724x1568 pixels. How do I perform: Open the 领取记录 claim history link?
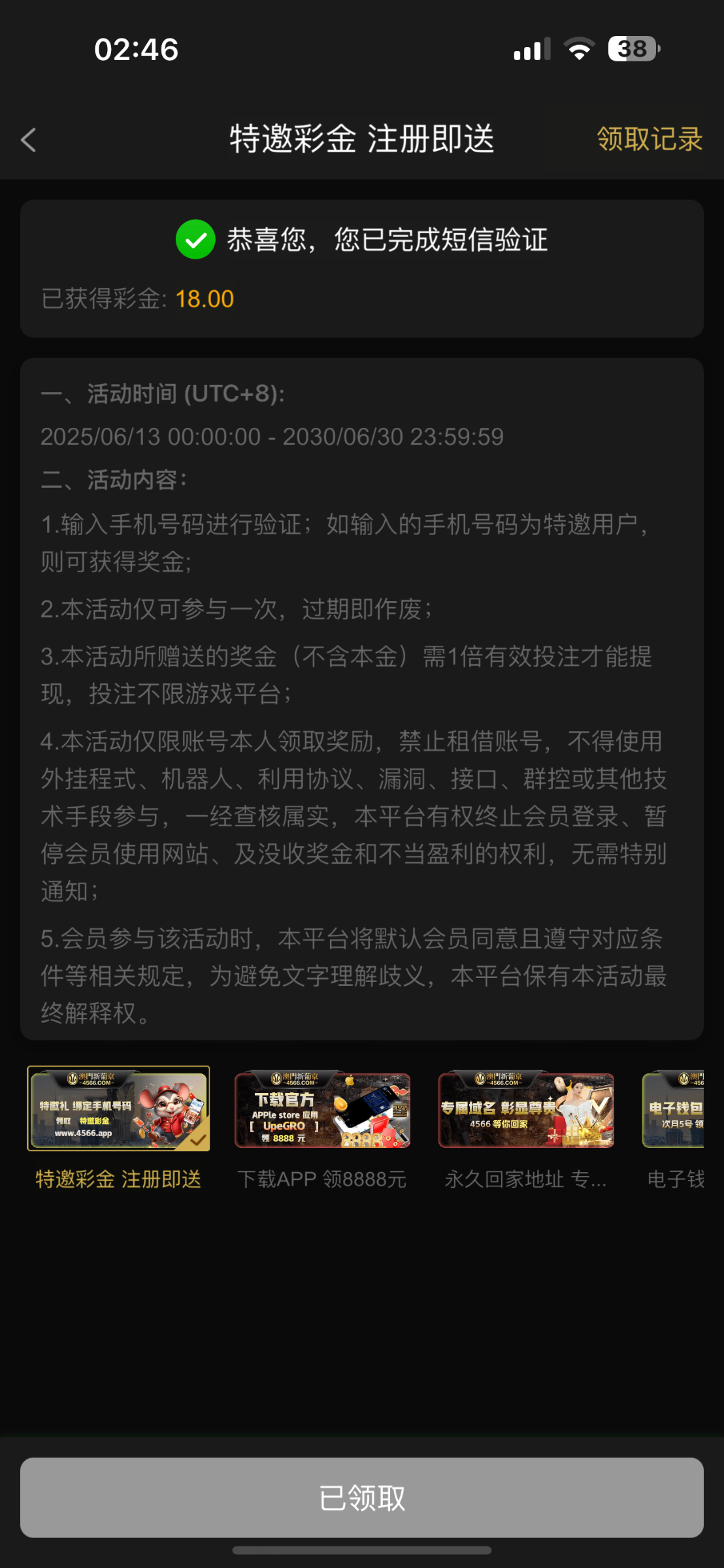(x=650, y=139)
